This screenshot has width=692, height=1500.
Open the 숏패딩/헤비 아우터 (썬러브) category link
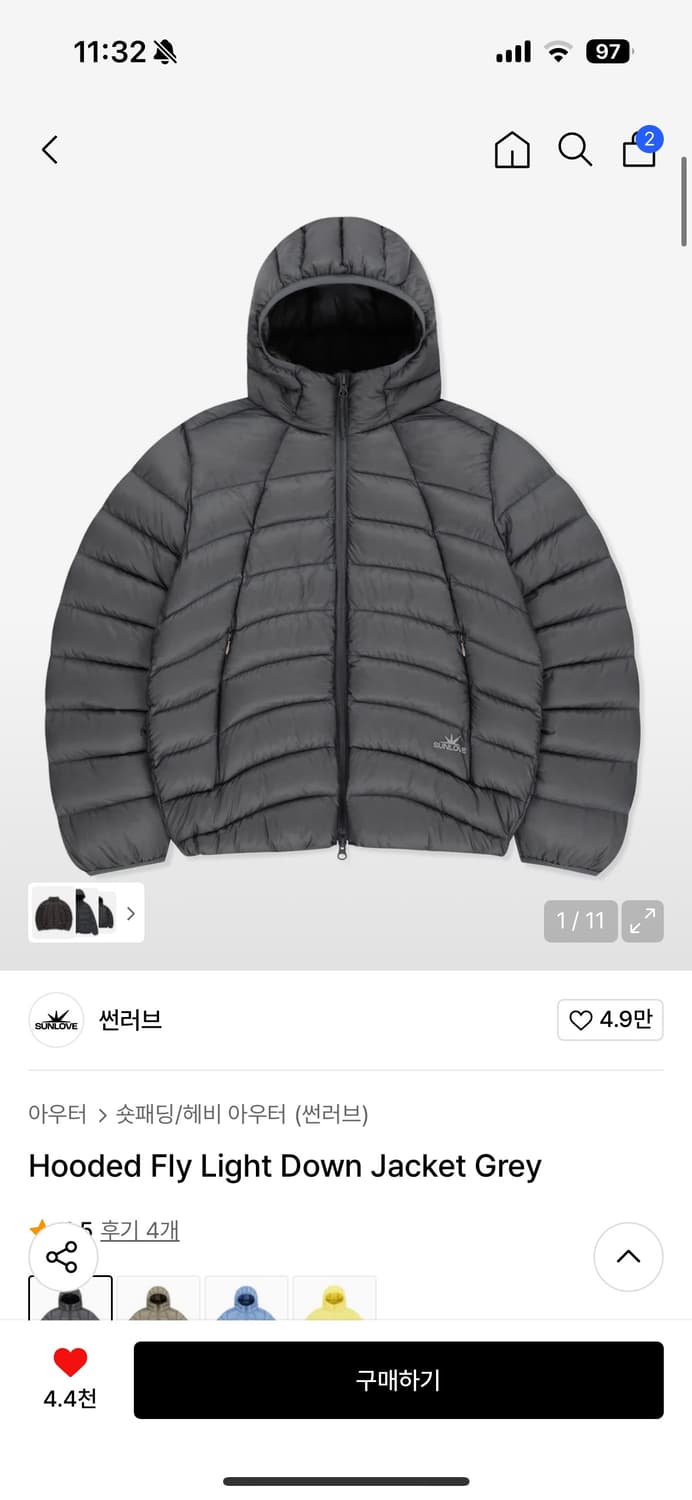tap(242, 1114)
